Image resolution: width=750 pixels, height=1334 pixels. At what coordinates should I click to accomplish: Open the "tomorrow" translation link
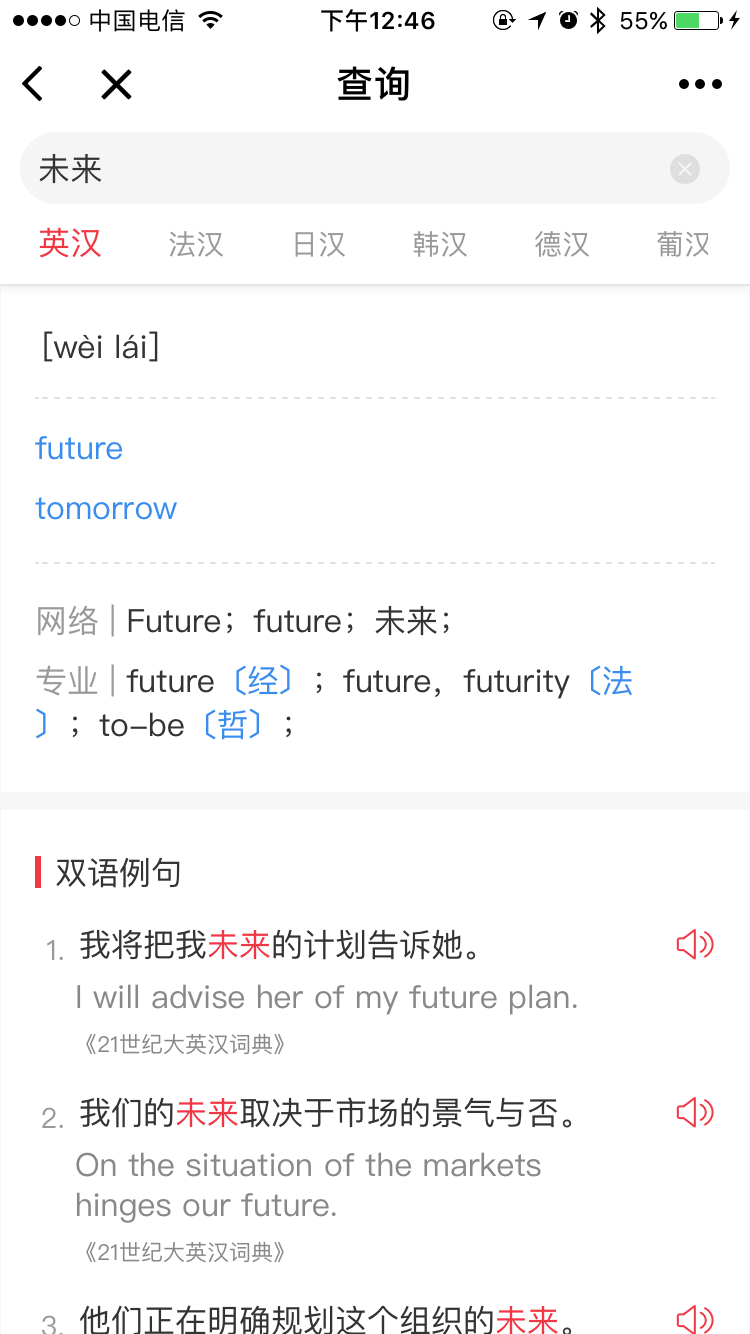point(106,508)
